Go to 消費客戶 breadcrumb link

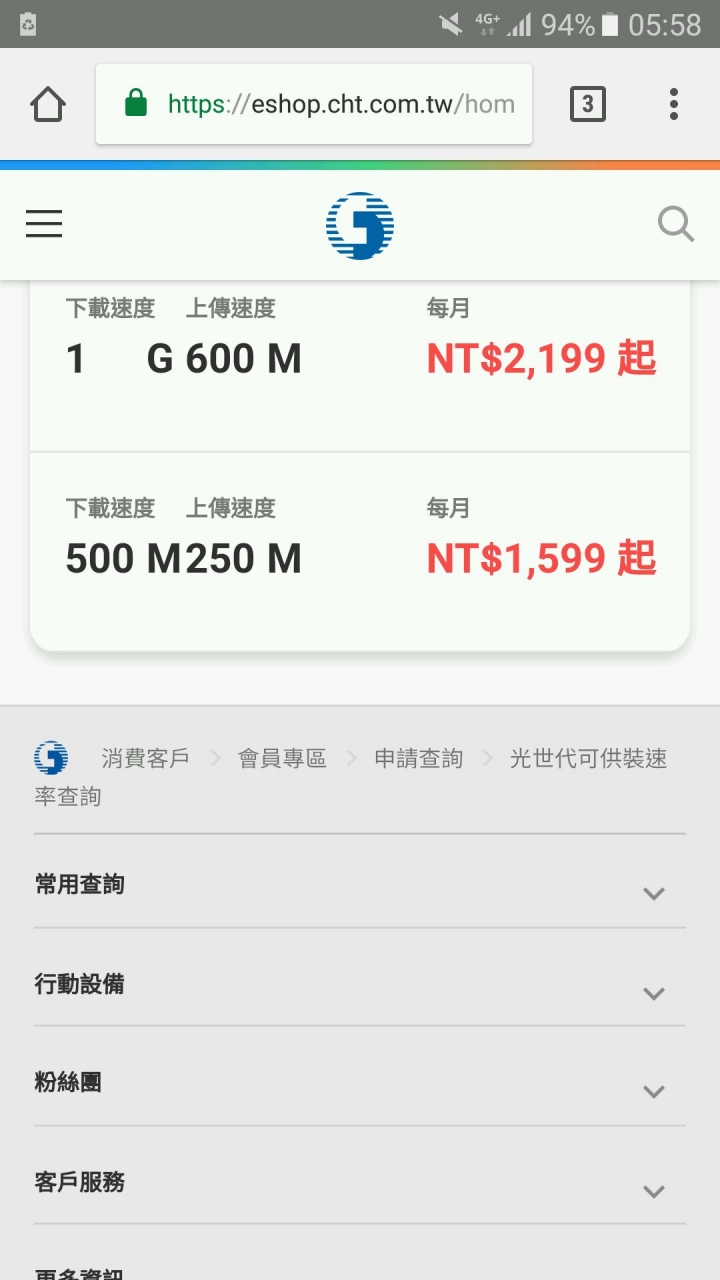click(x=145, y=759)
